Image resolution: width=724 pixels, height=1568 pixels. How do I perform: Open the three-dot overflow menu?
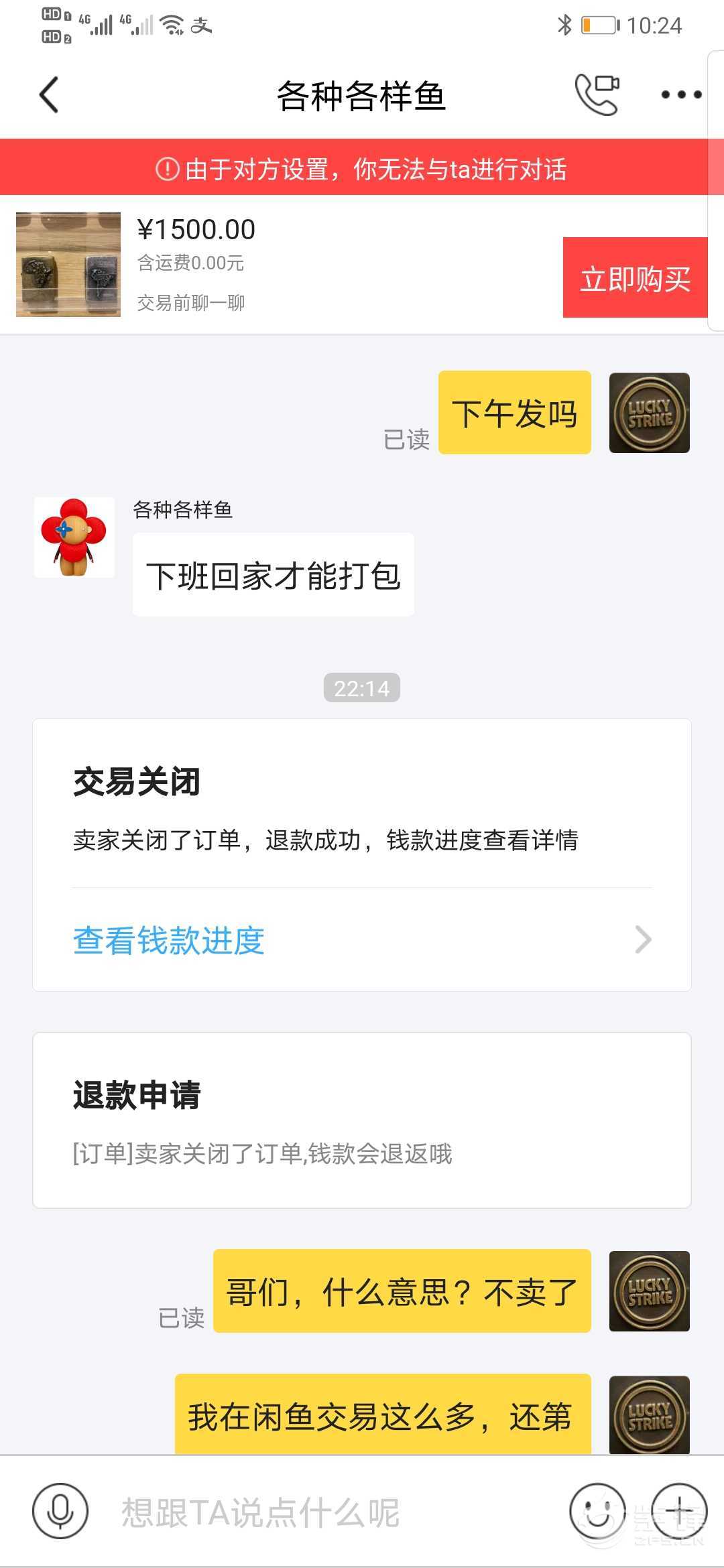tap(680, 94)
